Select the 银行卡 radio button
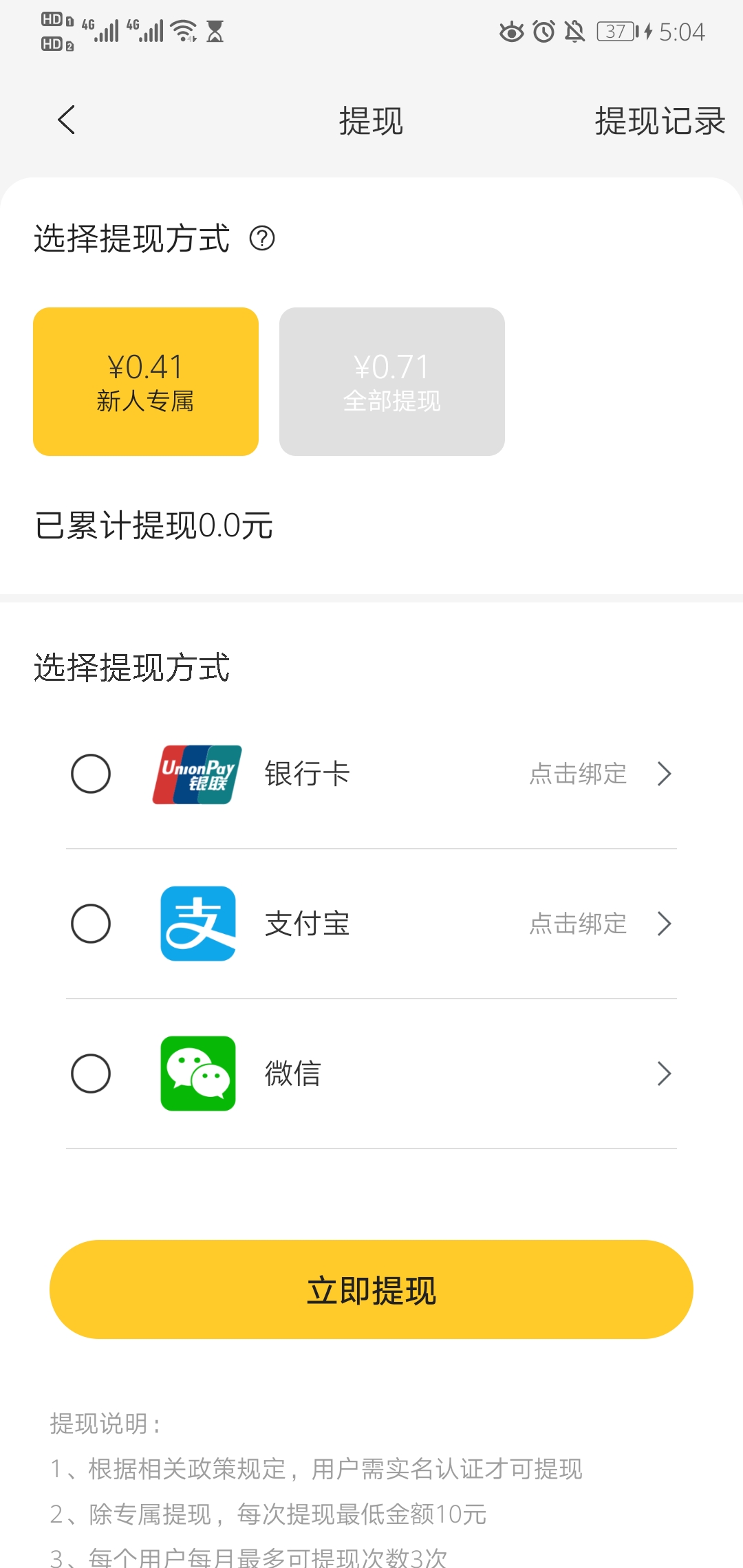 (x=91, y=774)
